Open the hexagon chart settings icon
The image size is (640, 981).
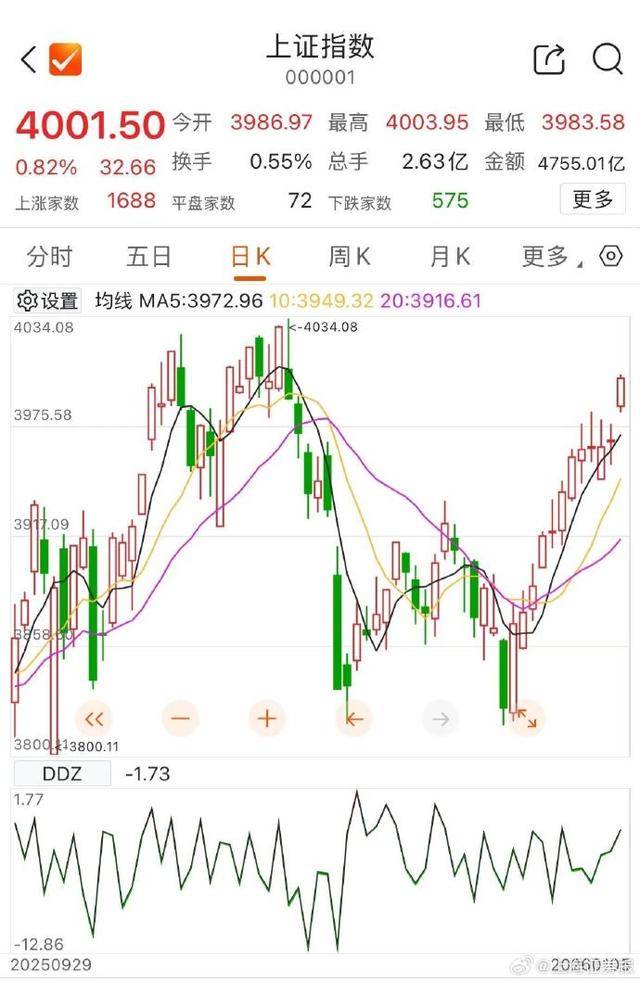tap(611, 257)
